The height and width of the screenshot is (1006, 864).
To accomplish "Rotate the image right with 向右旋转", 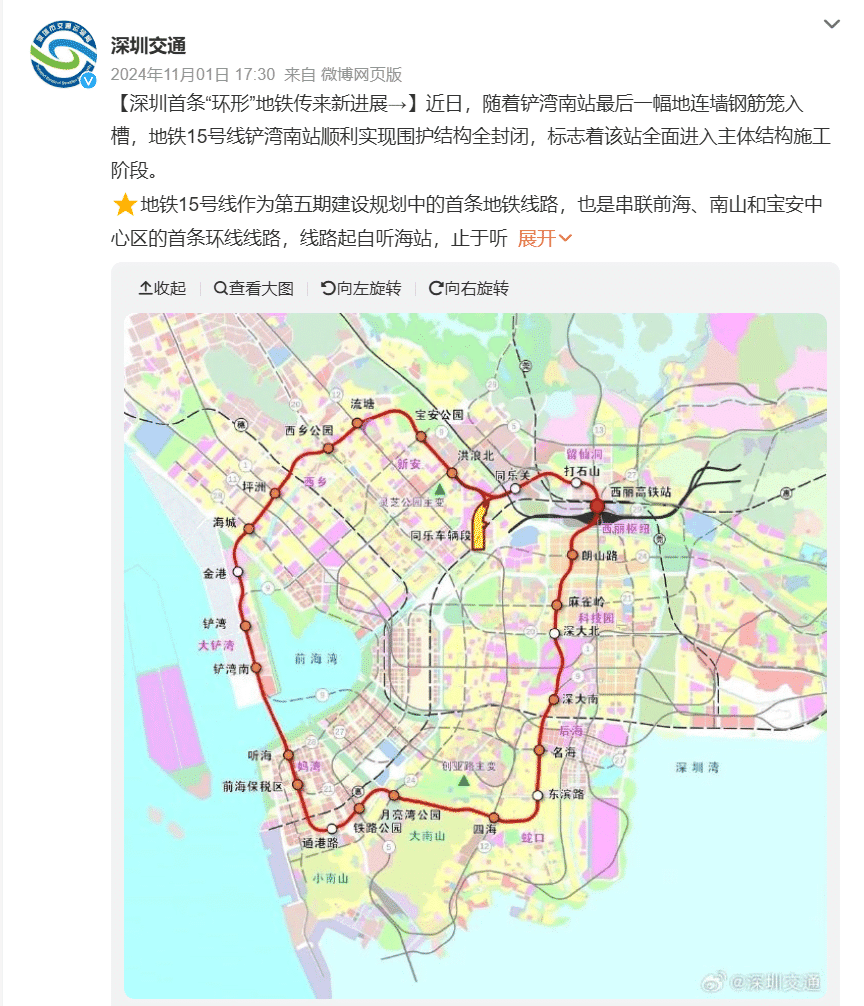I will click(x=468, y=288).
